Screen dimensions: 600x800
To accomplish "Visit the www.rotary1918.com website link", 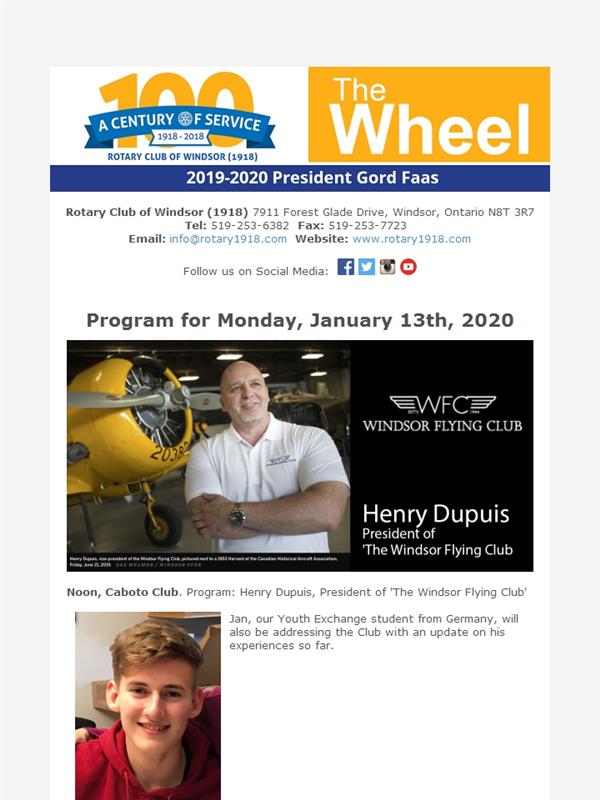I will tap(412, 239).
